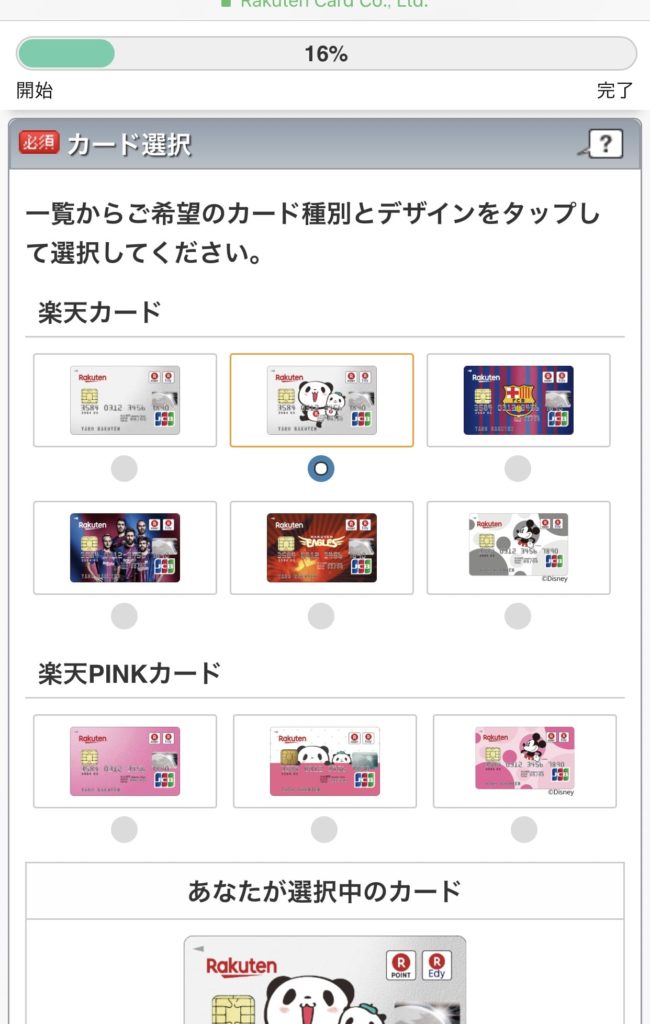
Task: Choose the silver Disney Mickey card design
Action: click(x=518, y=548)
